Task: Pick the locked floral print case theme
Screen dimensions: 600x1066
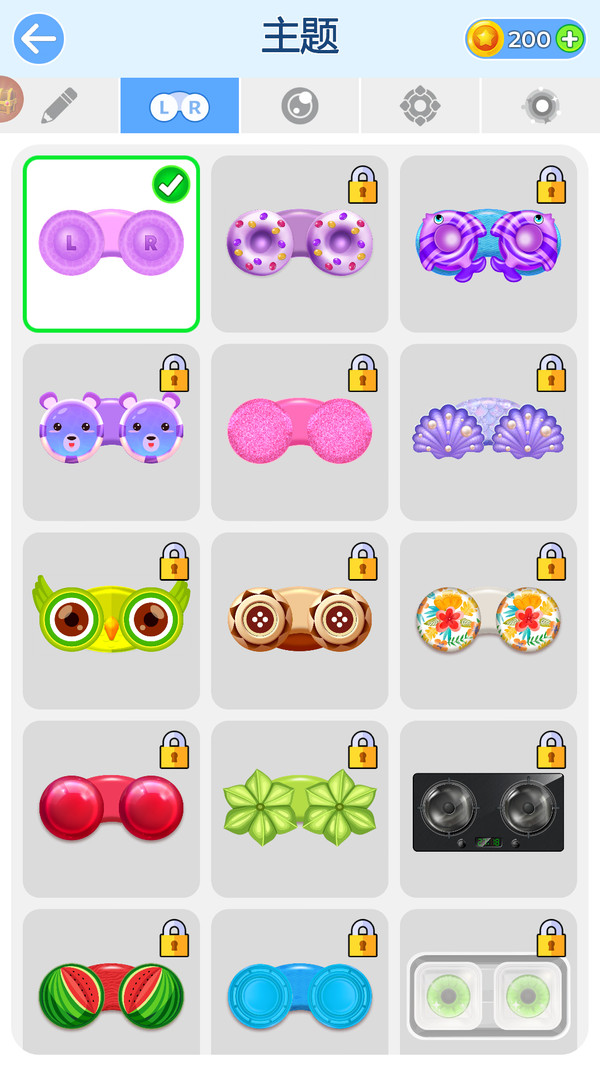Action: (x=488, y=620)
